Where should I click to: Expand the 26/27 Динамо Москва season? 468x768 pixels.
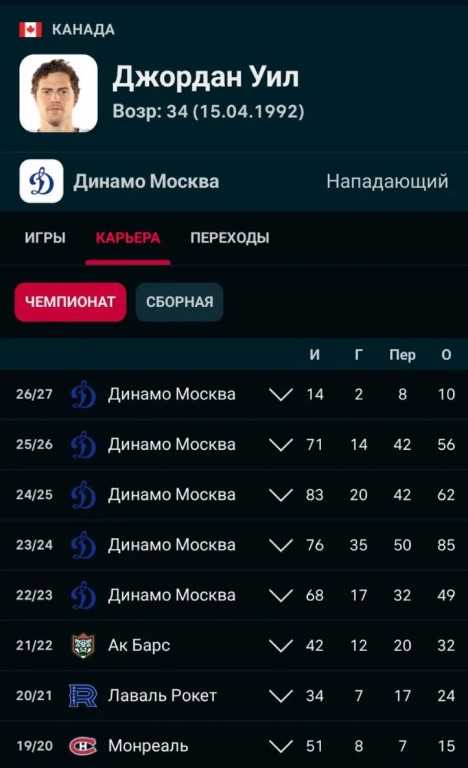pos(281,394)
